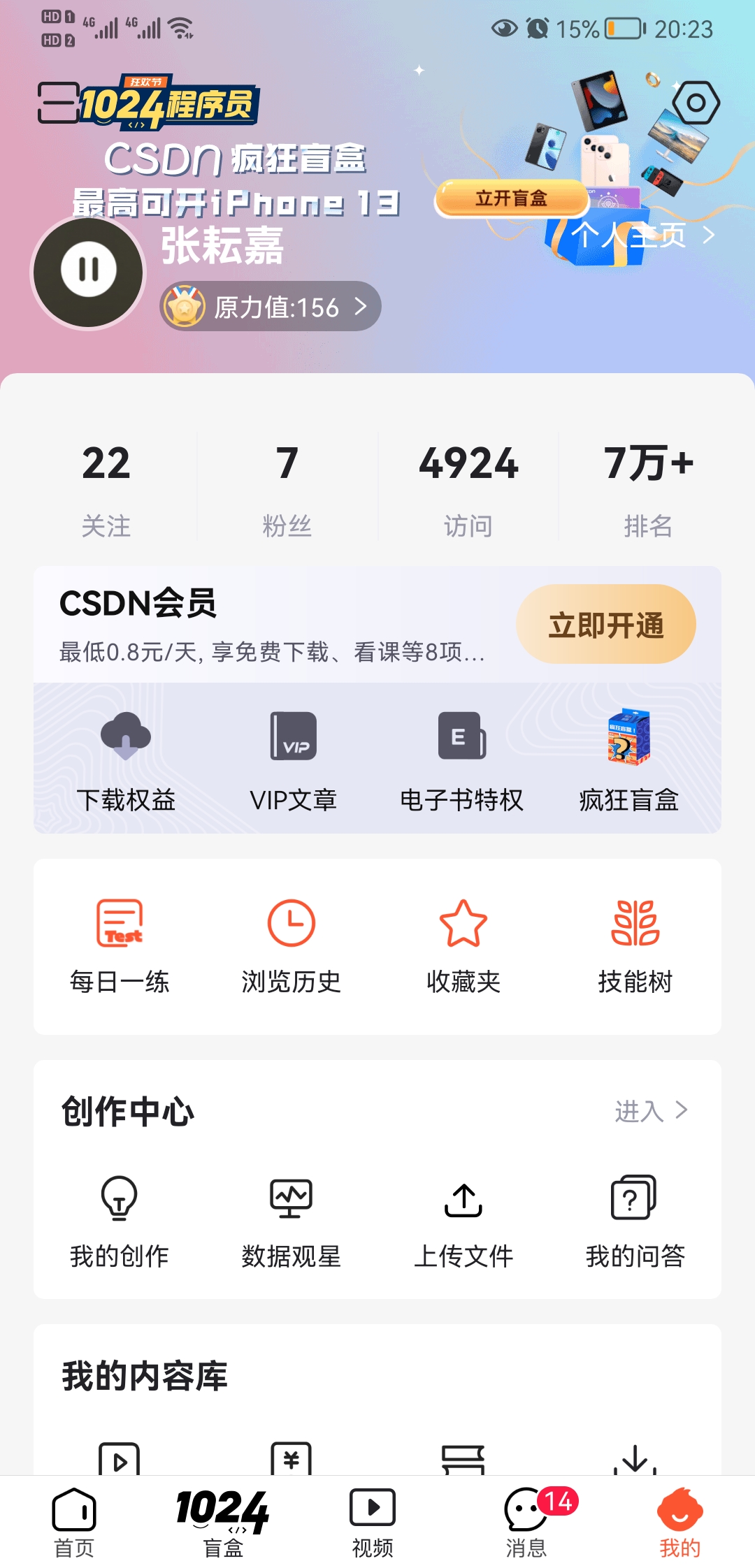This screenshot has height=1568, width=755.
Task: Open the 原力值:156 details
Action: pyautogui.click(x=271, y=307)
